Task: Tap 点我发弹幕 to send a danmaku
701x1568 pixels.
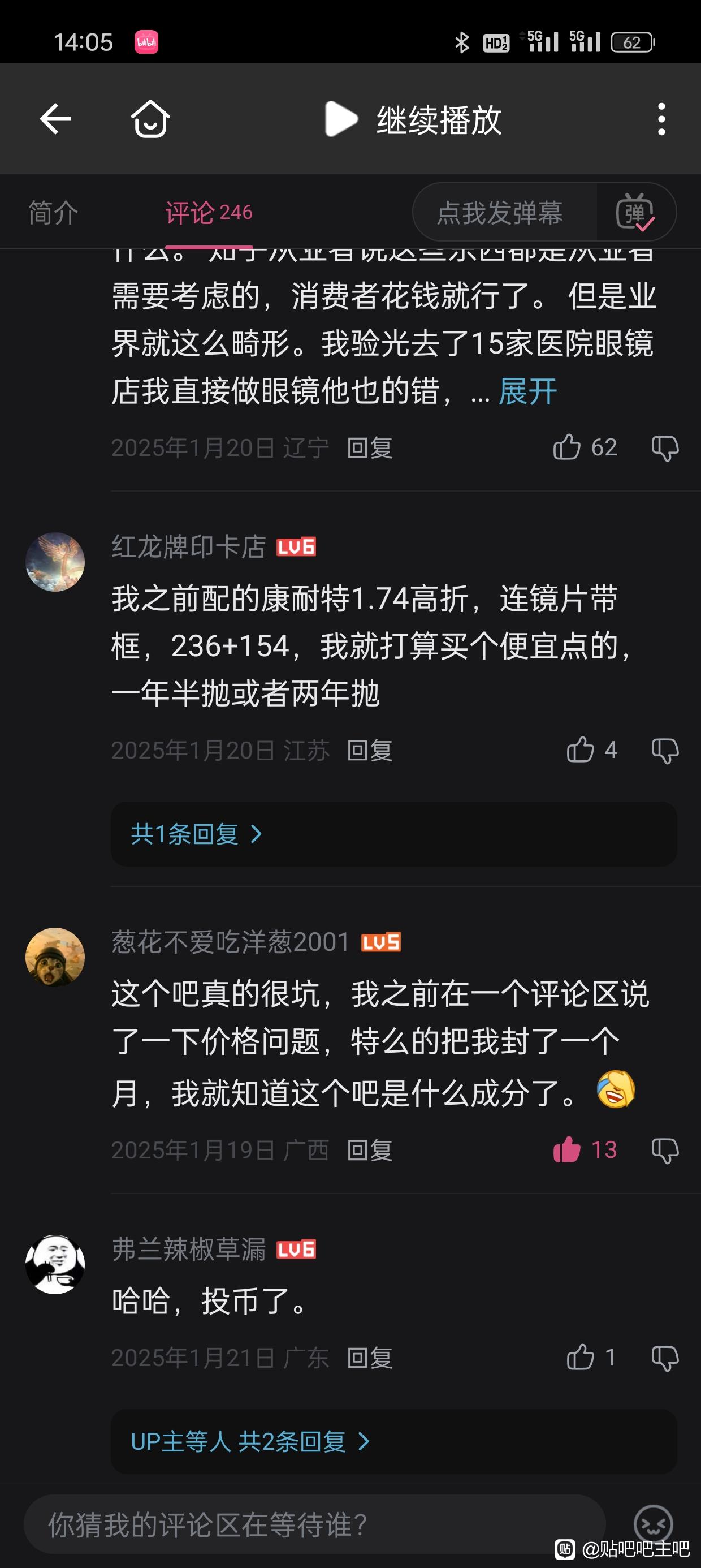Action: [500, 213]
